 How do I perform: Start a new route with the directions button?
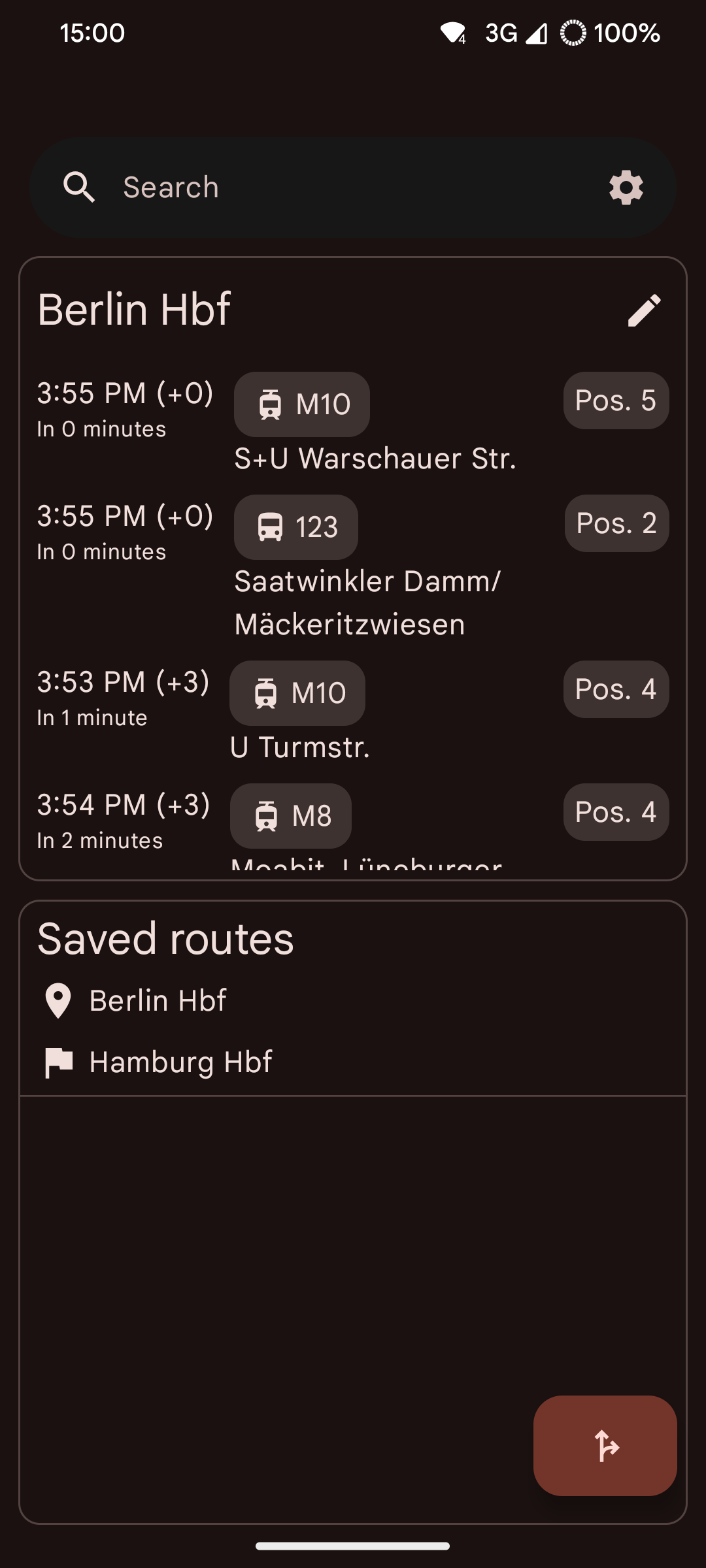(605, 1445)
